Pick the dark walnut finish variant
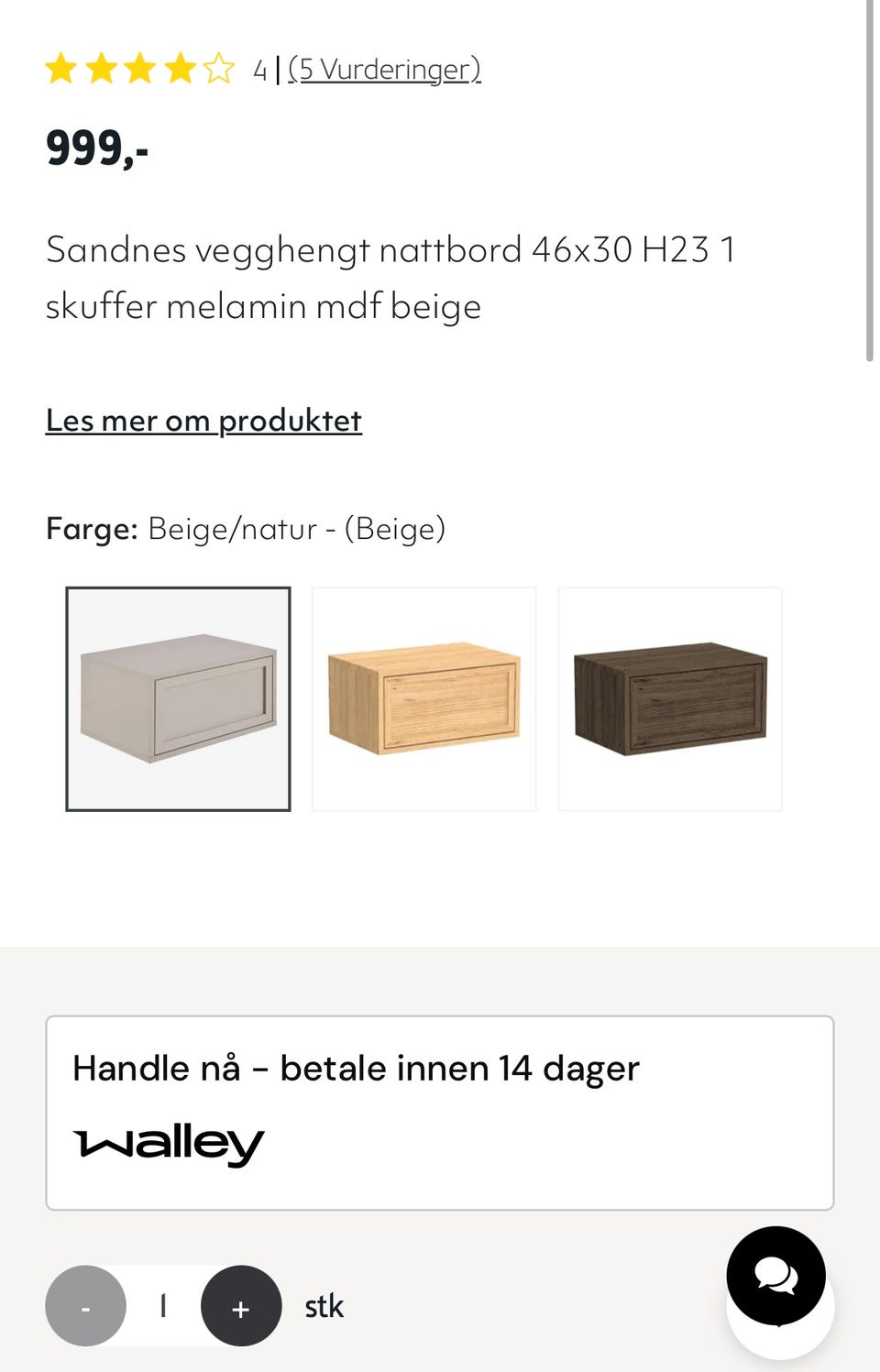Image resolution: width=880 pixels, height=1372 pixels. 670,697
